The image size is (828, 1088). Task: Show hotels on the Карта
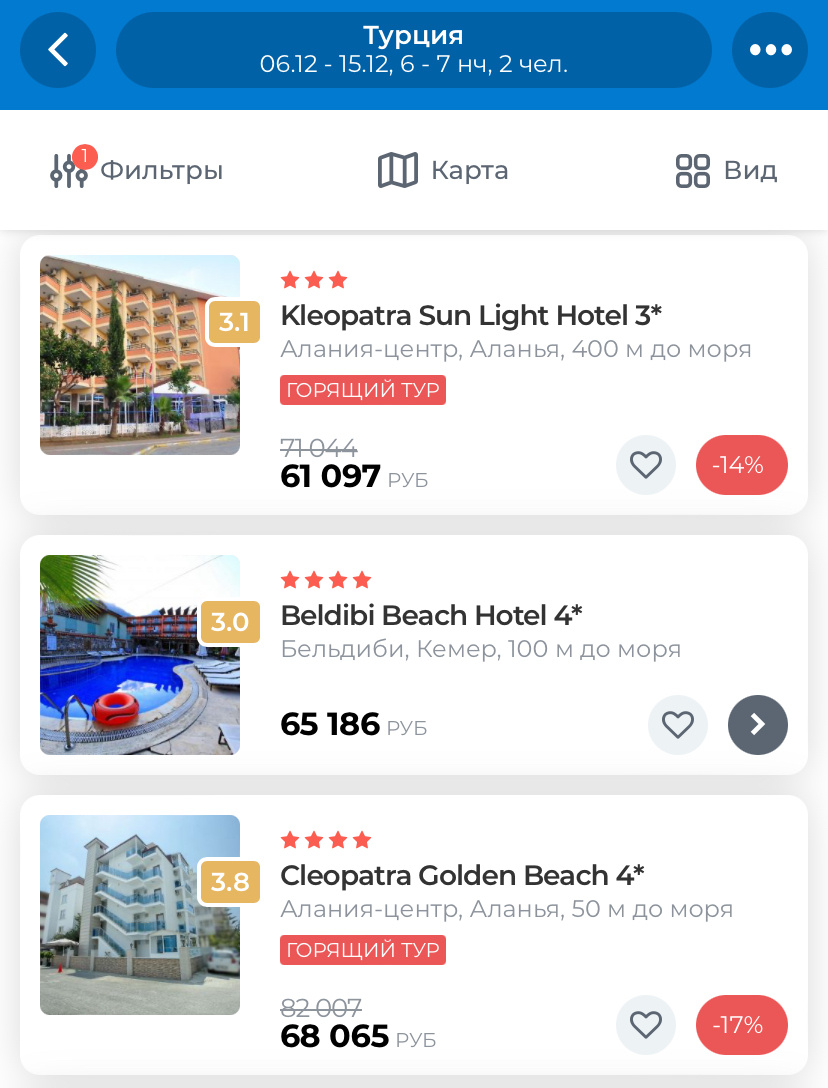(443, 170)
